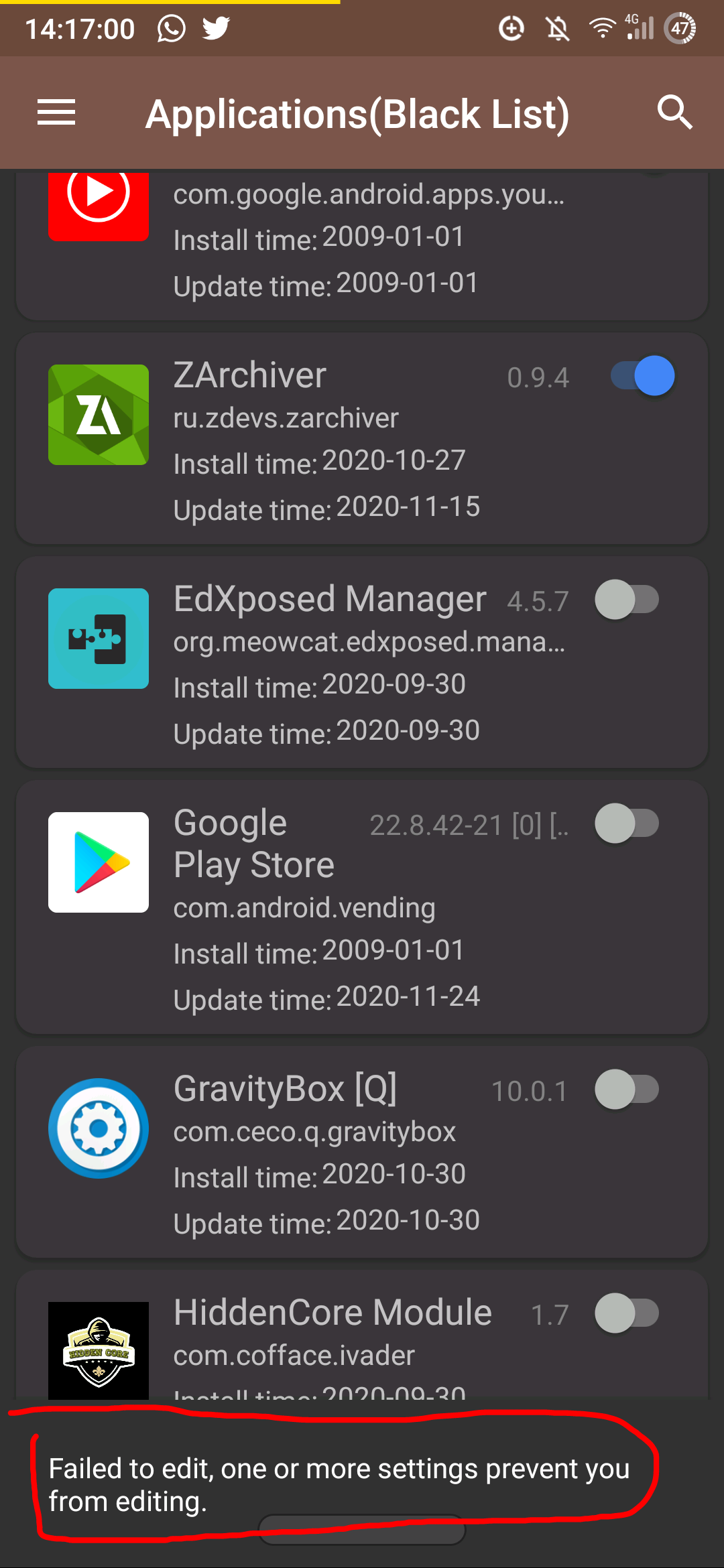Image resolution: width=724 pixels, height=1568 pixels.
Task: Enable the EdXposed Manager toggle
Action: (x=628, y=600)
